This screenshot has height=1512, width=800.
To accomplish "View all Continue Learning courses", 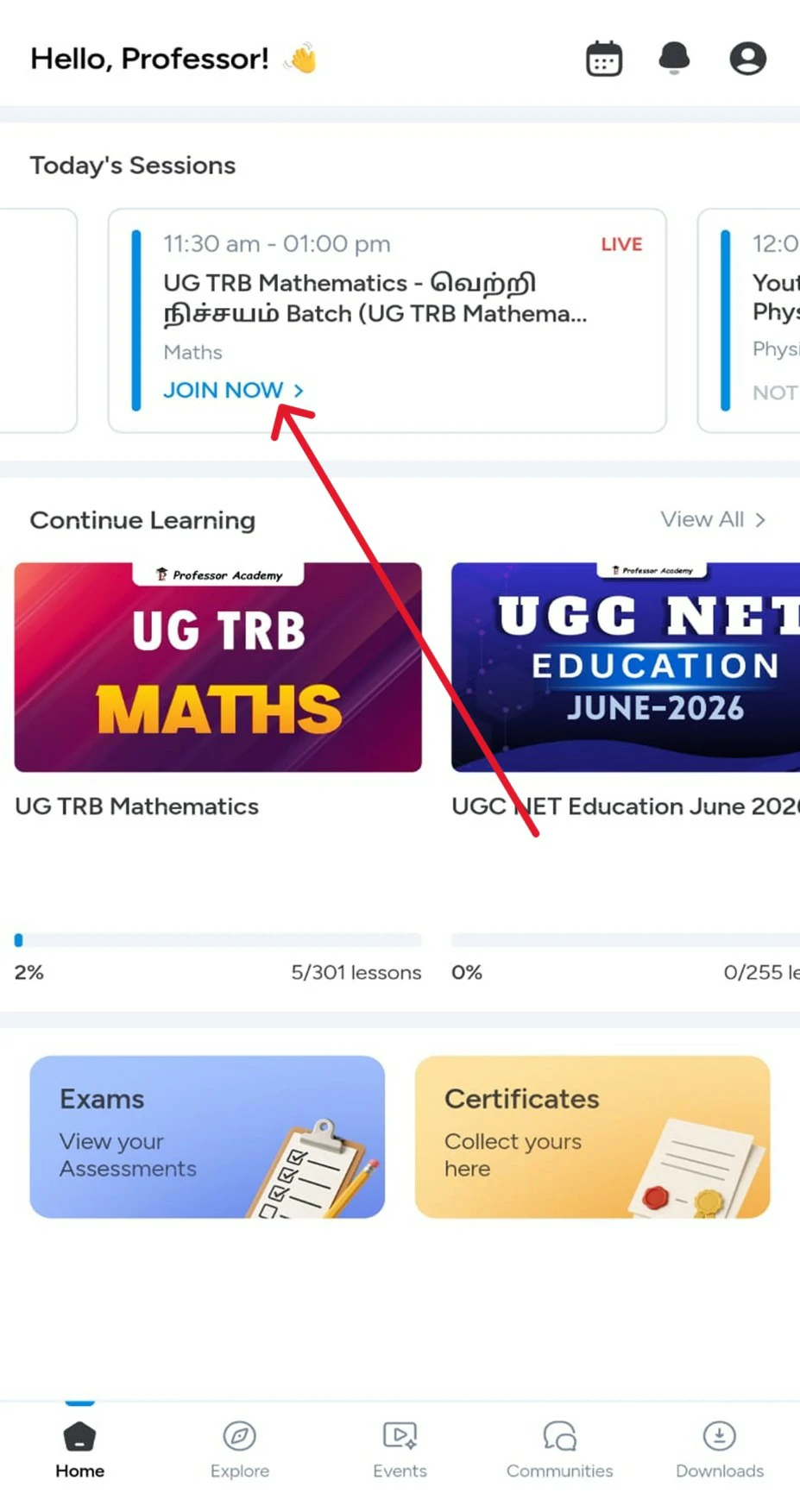I will pos(713,519).
